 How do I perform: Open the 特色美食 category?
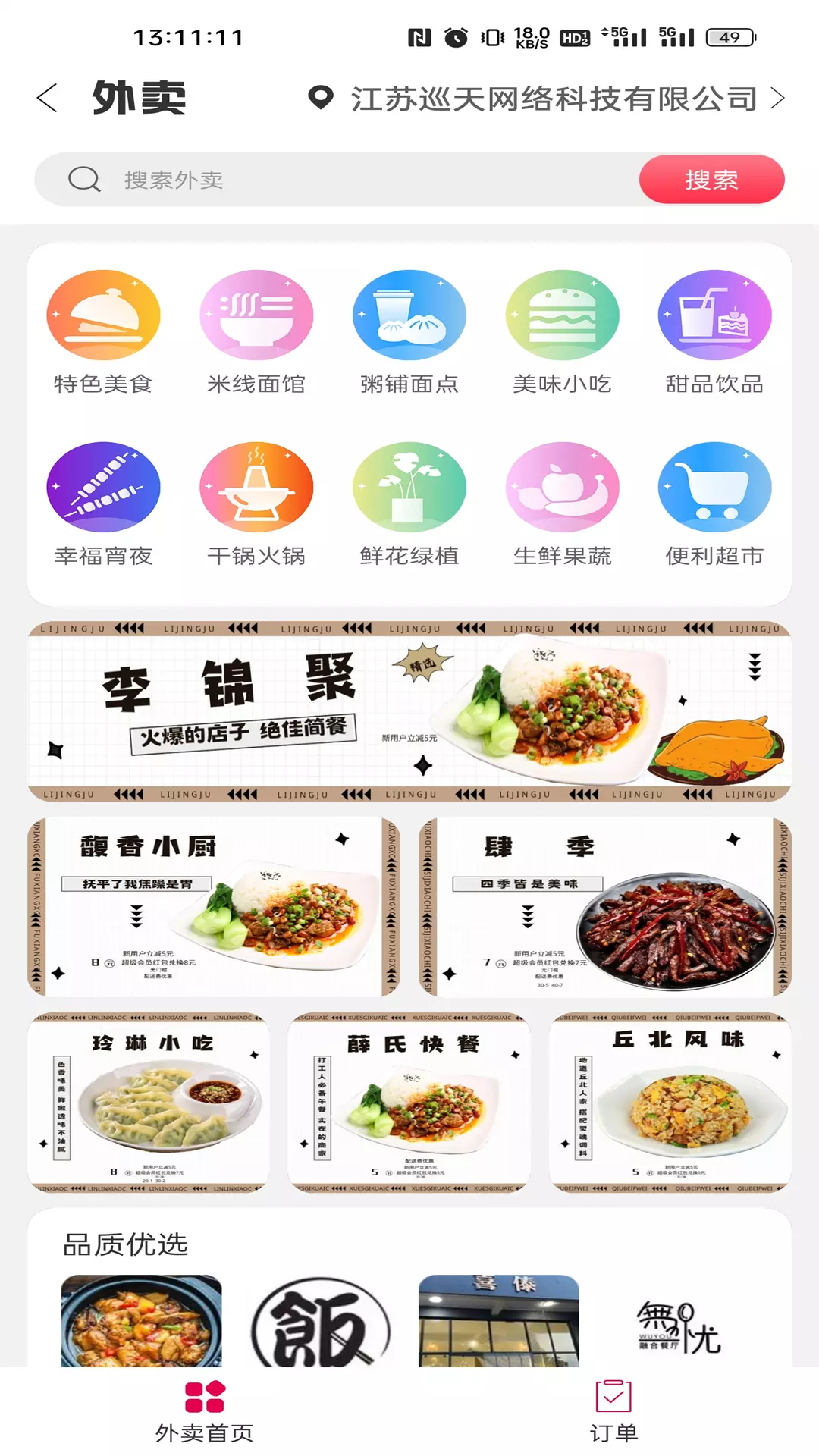(x=103, y=333)
